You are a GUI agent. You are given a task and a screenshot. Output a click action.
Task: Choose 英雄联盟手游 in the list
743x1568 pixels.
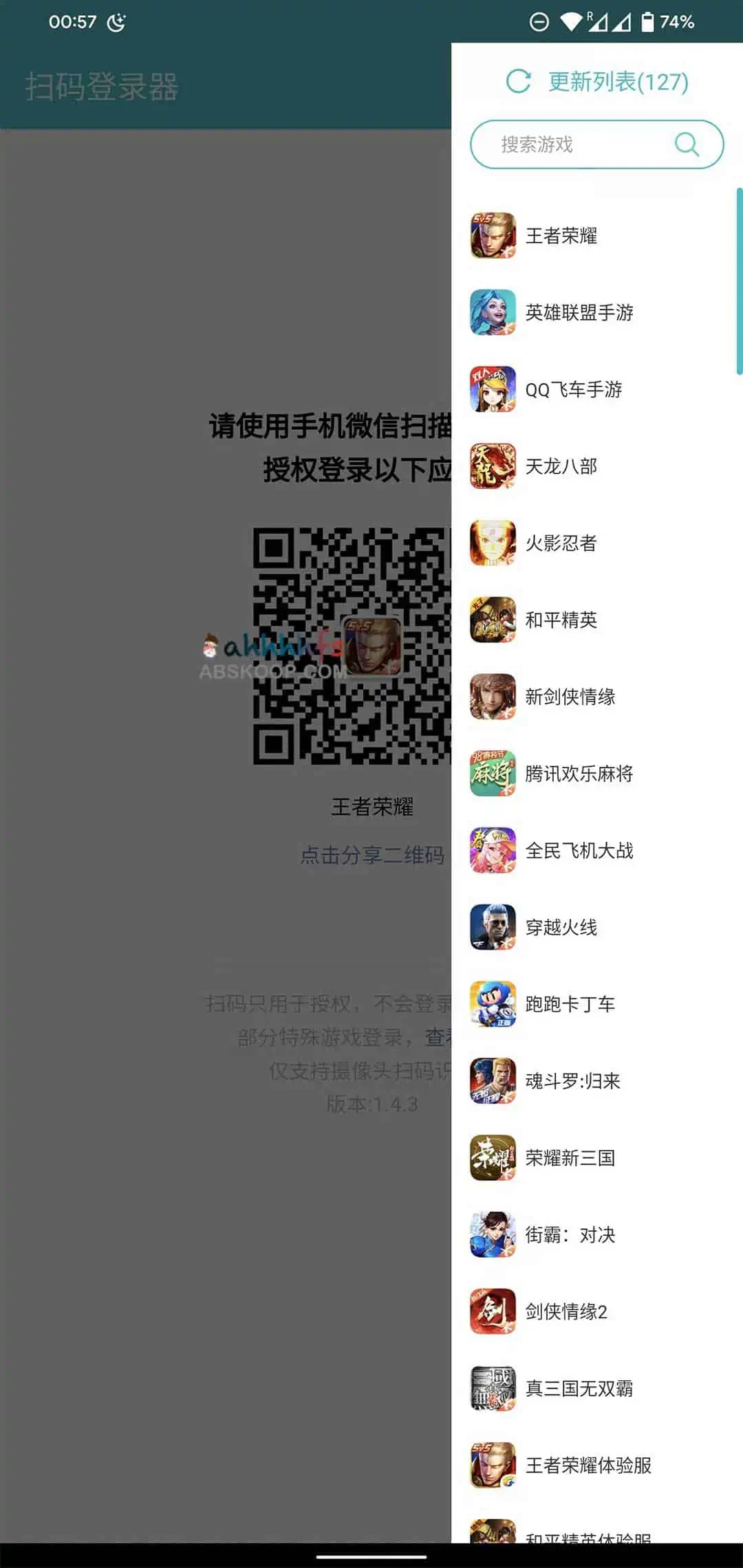coord(579,313)
